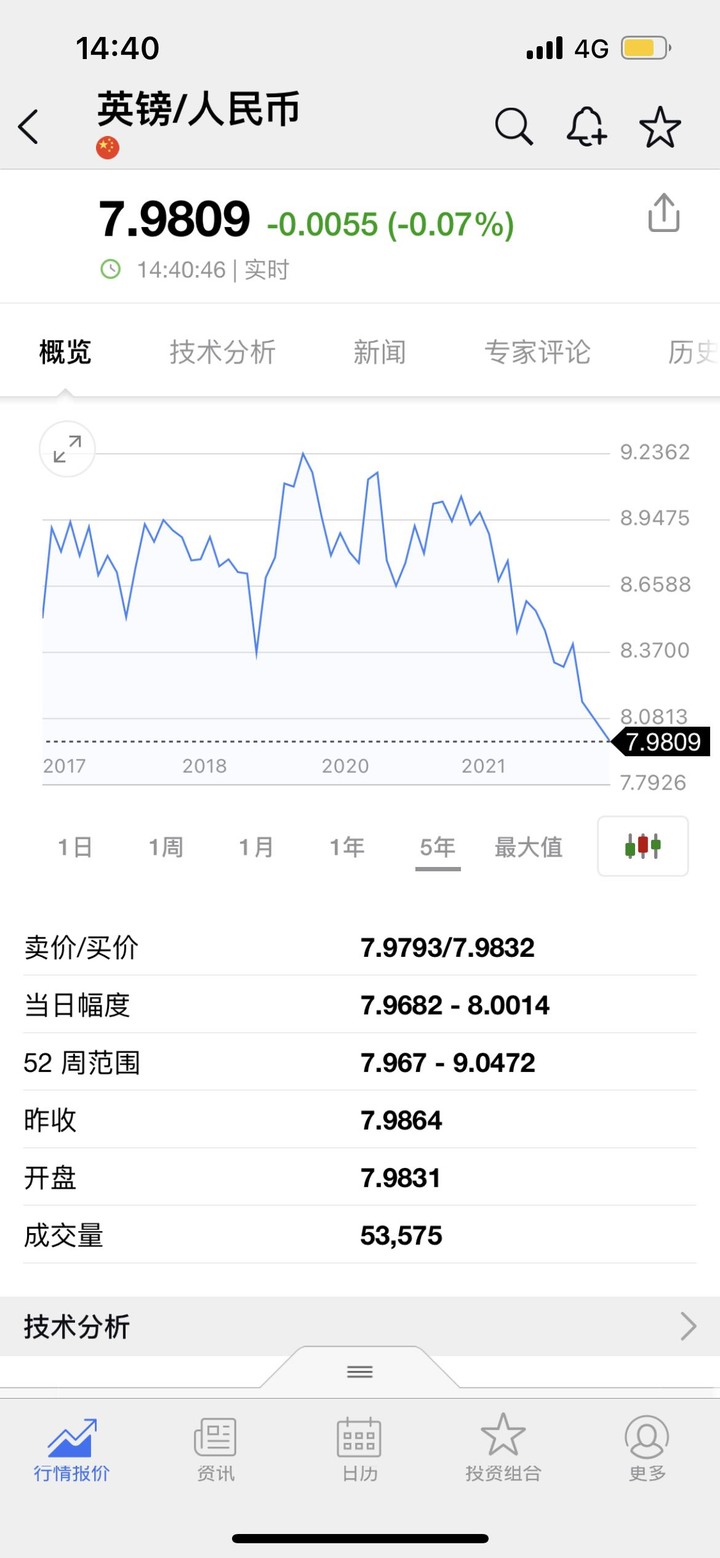Viewport: 720px width, 1558px height.
Task: Open price alerts via the bell icon
Action: coord(587,127)
